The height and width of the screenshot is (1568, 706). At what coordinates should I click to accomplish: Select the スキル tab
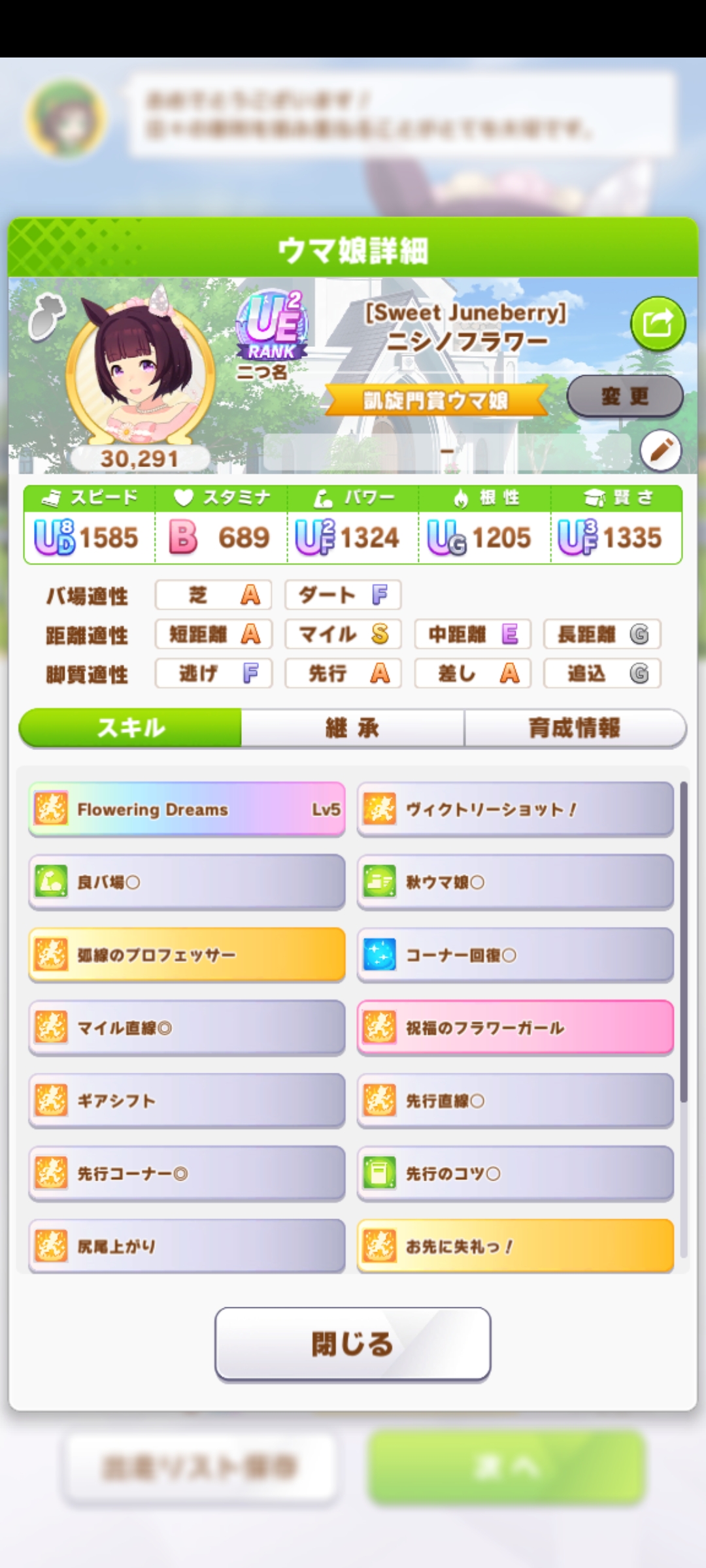click(131, 728)
